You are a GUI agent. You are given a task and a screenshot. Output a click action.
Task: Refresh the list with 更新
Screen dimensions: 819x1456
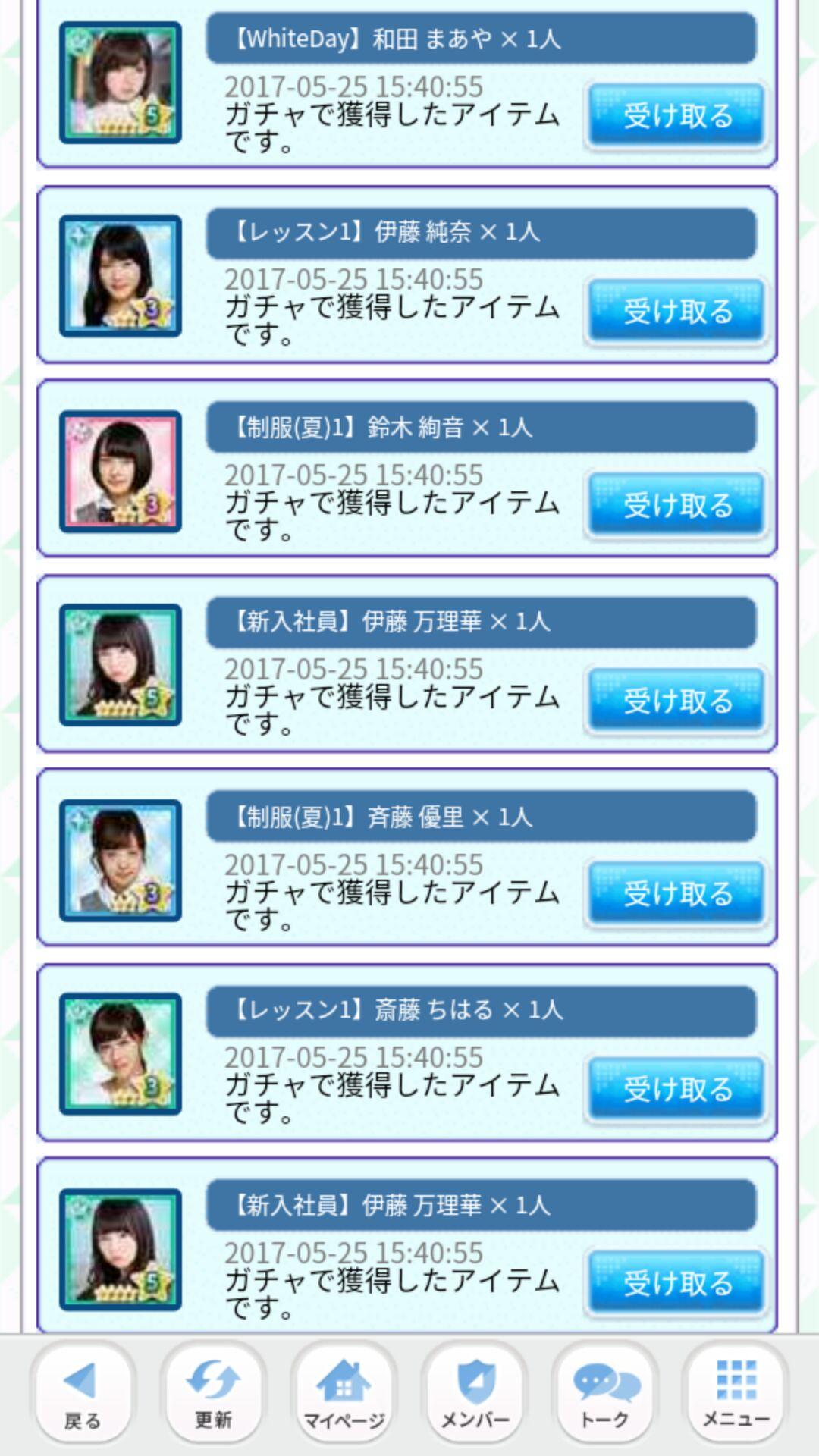pos(213,1392)
